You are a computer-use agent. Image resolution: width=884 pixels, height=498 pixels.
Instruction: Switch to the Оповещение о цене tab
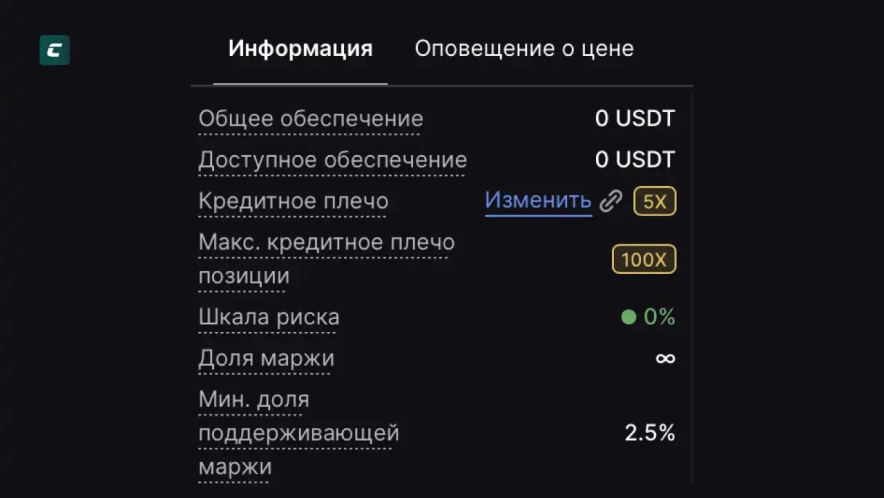(x=524, y=48)
